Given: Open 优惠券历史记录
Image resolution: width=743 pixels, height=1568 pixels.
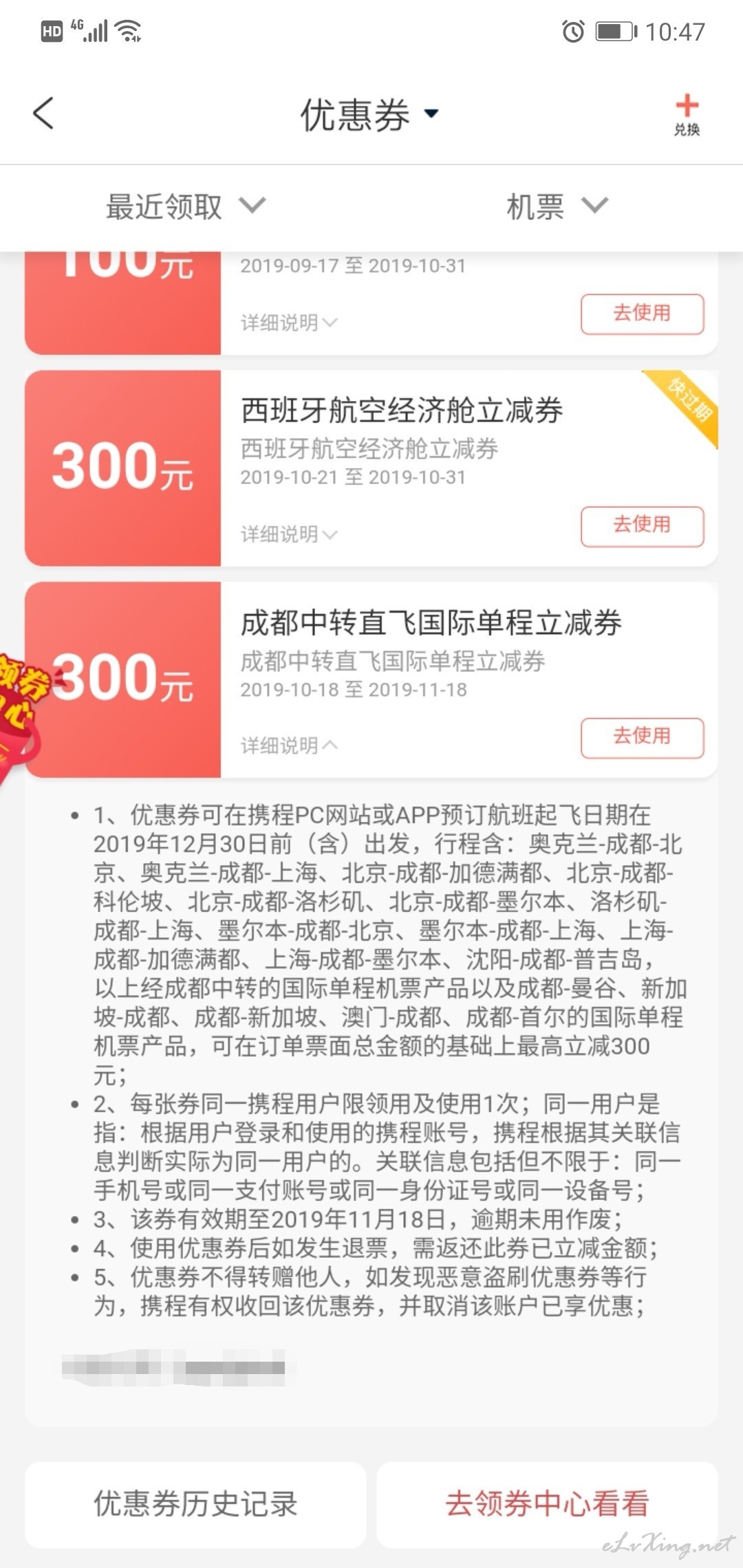Looking at the screenshot, I should (x=195, y=1505).
